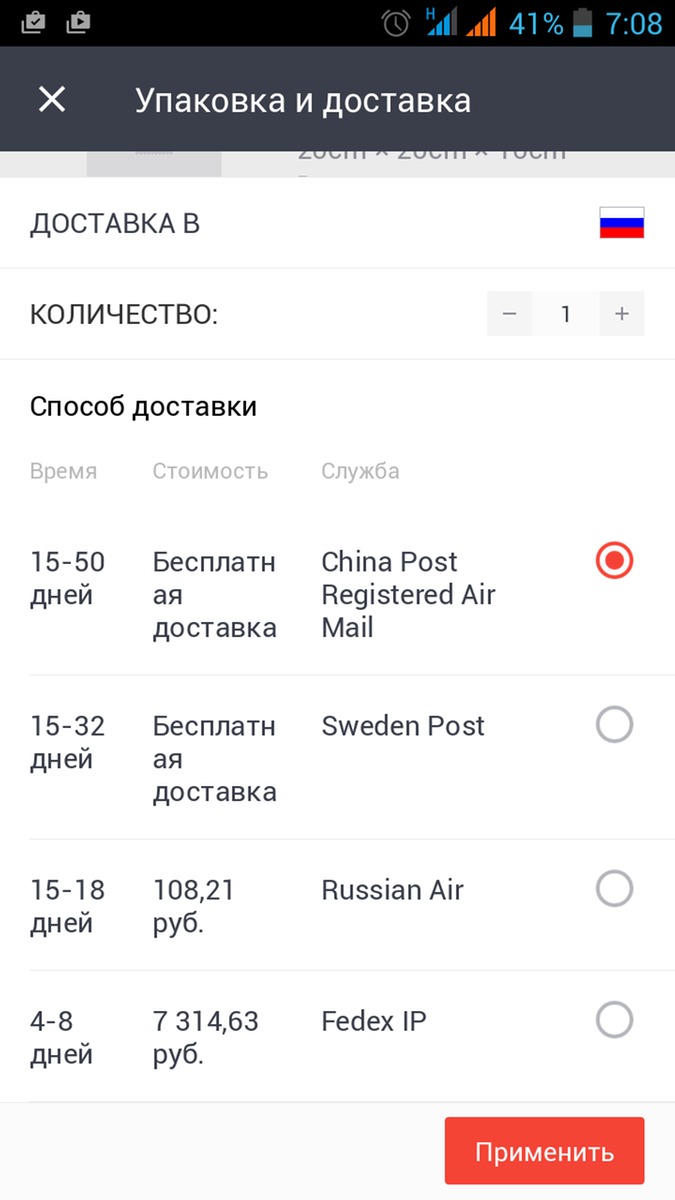675x1200 pixels.
Task: Tap the Применить button
Action: coord(545,1151)
